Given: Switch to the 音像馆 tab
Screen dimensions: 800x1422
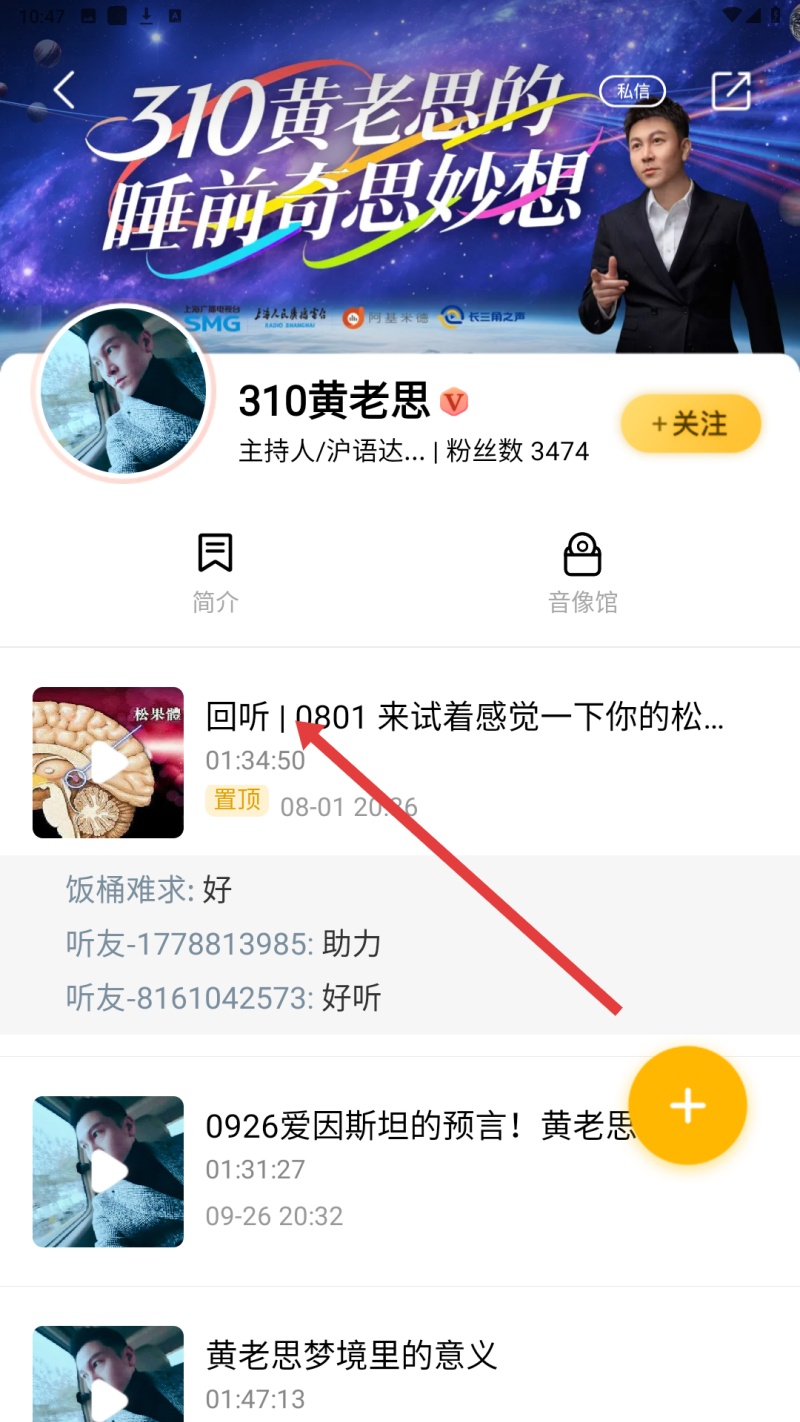Looking at the screenshot, I should coord(582,573).
